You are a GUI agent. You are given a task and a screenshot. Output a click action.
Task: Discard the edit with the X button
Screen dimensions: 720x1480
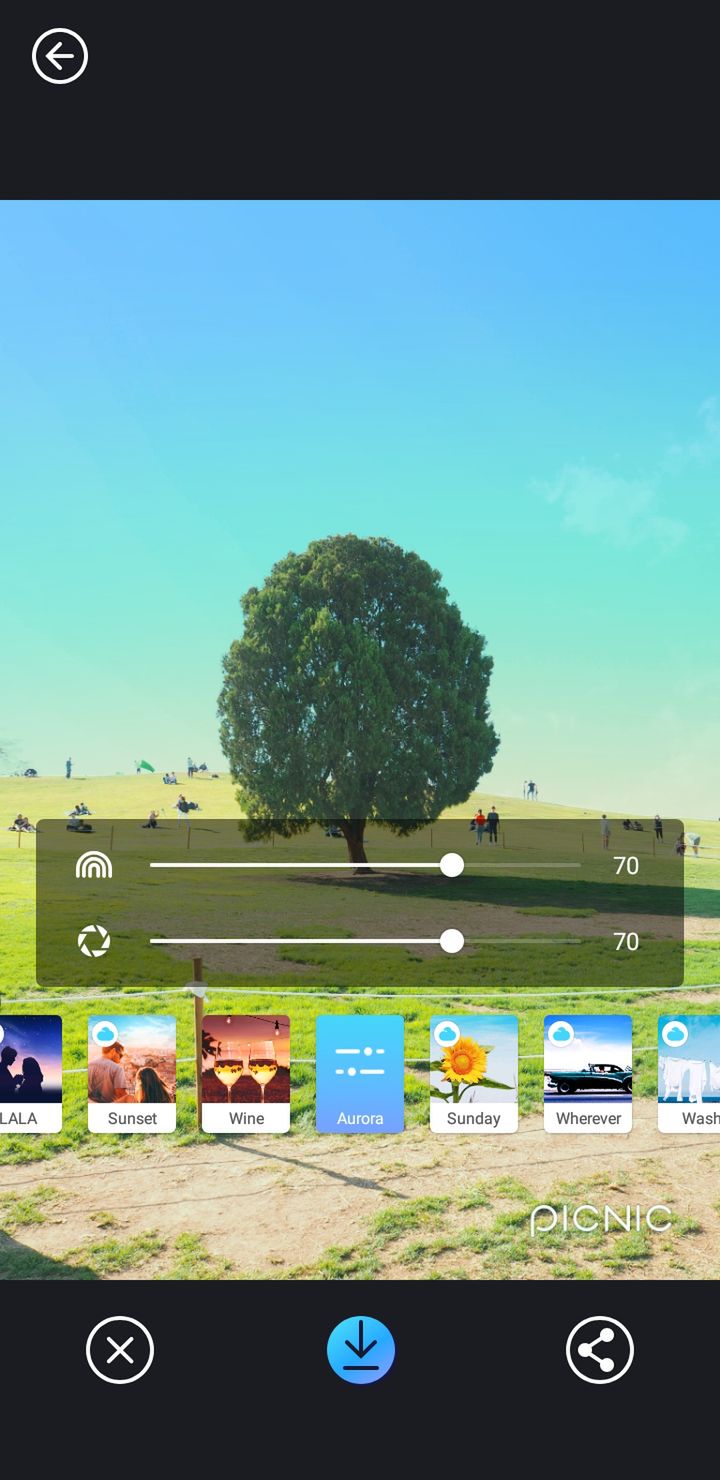(x=120, y=1350)
